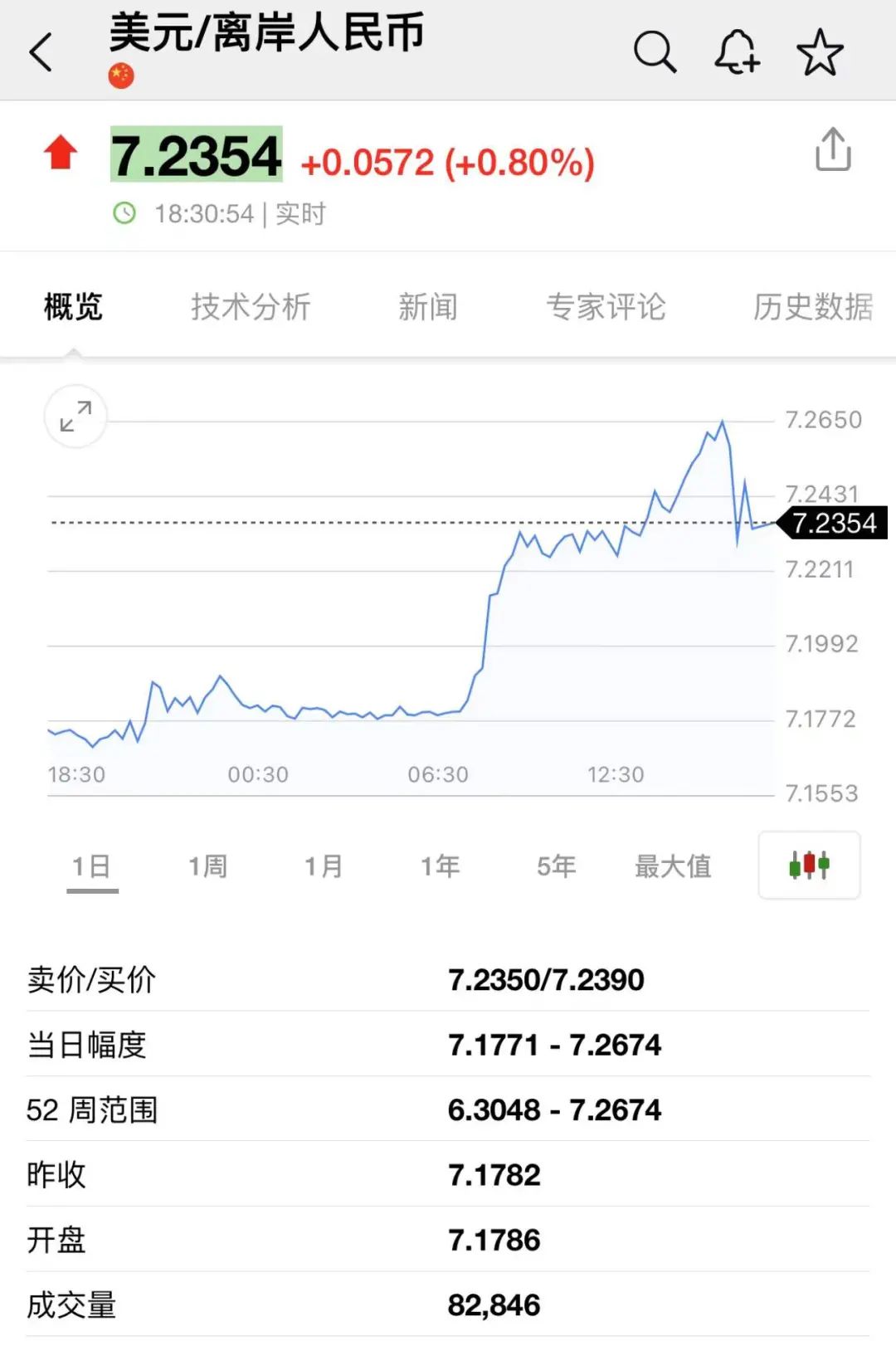Expand the chart to fullscreen

pyautogui.click(x=75, y=417)
